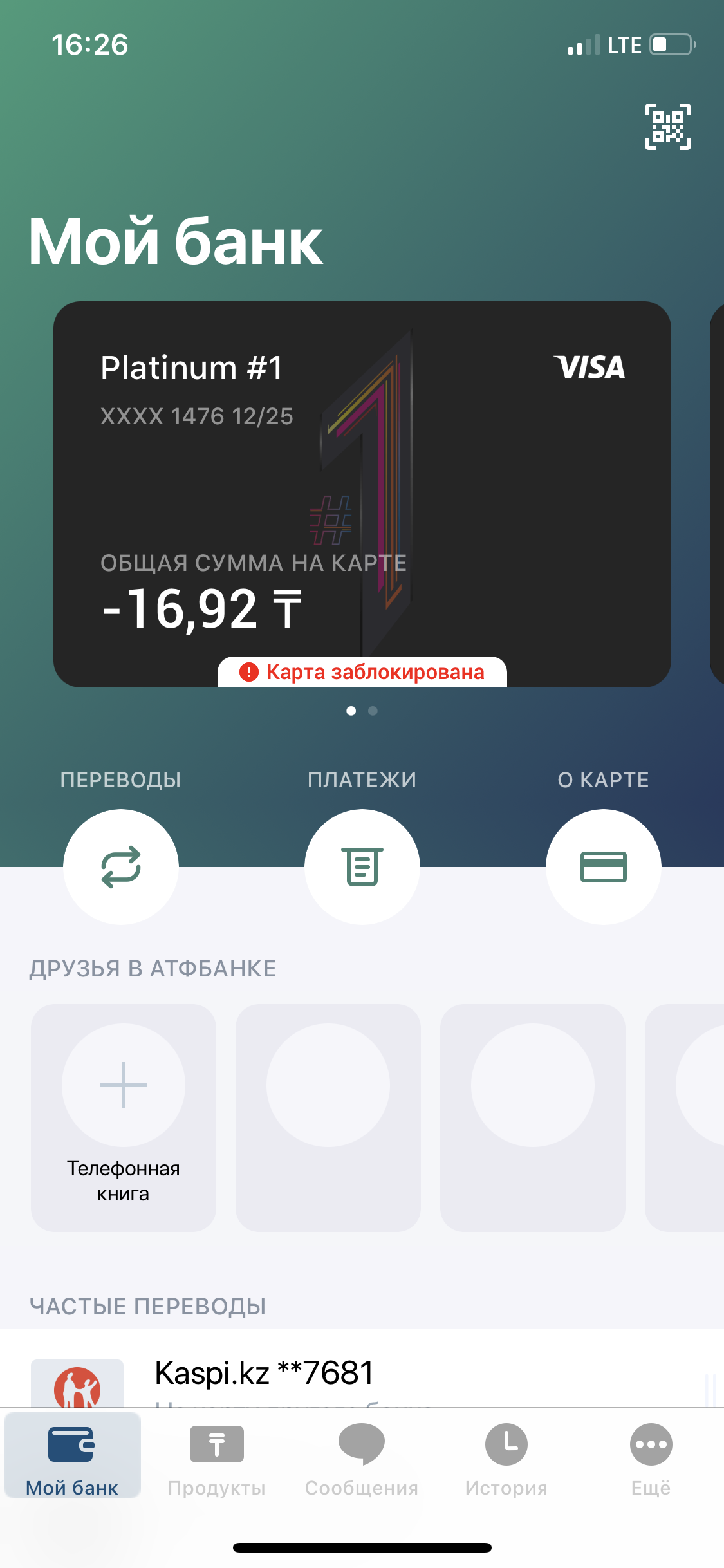Image resolution: width=724 pixels, height=1568 pixels.
Task: View О карте card details
Action: 604,866
